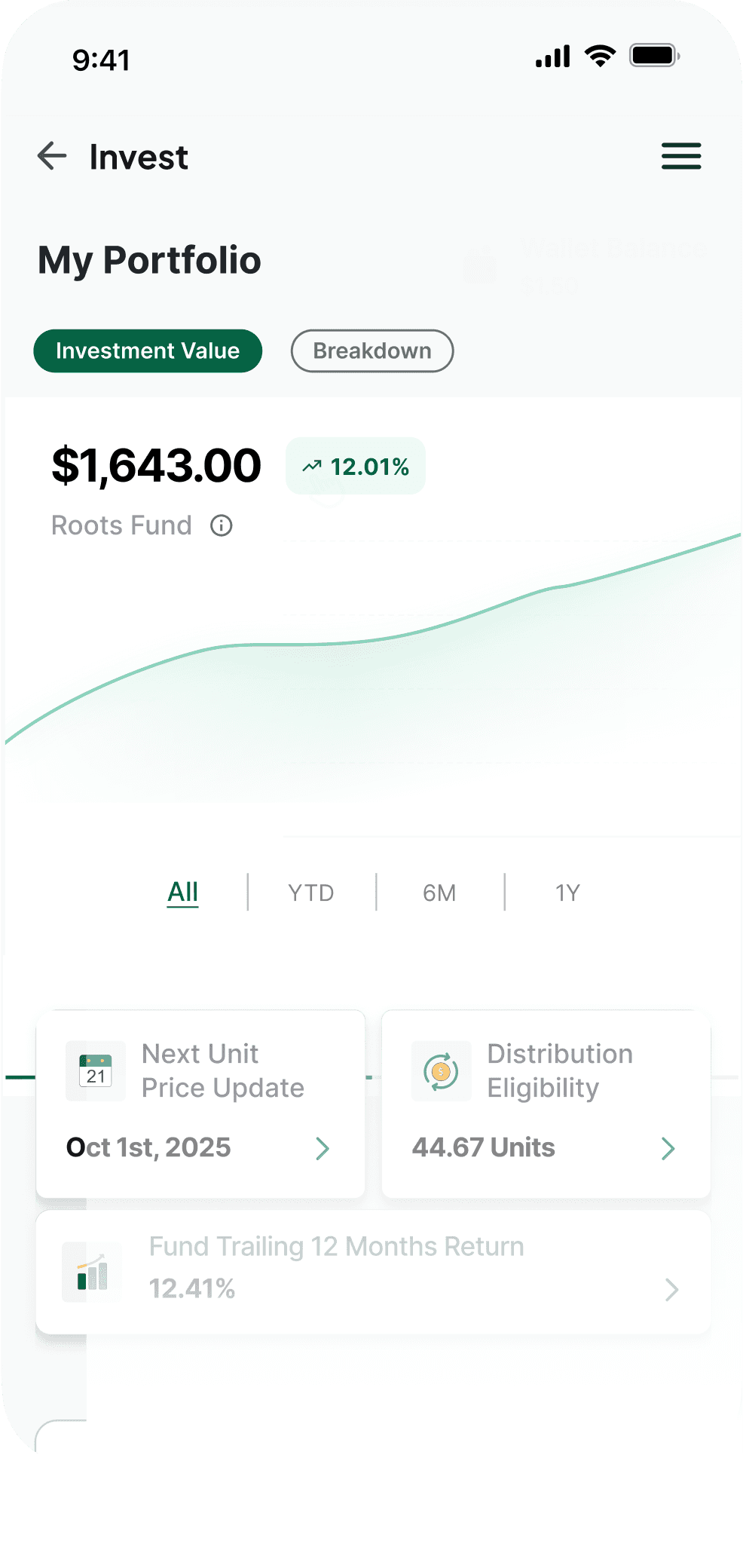The width and height of the screenshot is (743, 1568).
Task: Switch to the Breakdown view
Action: tap(372, 351)
